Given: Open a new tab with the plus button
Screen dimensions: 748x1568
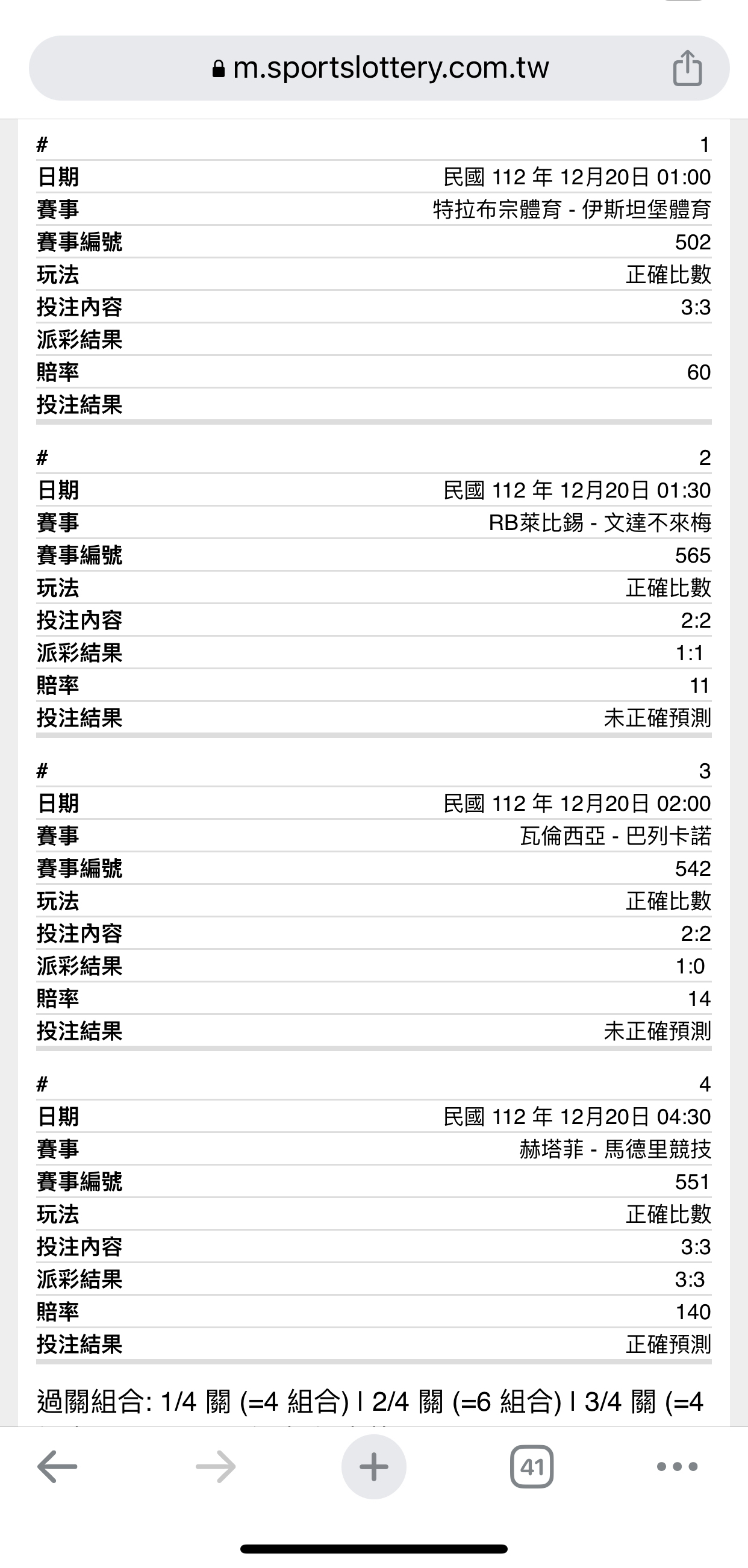Looking at the screenshot, I should (373, 1467).
